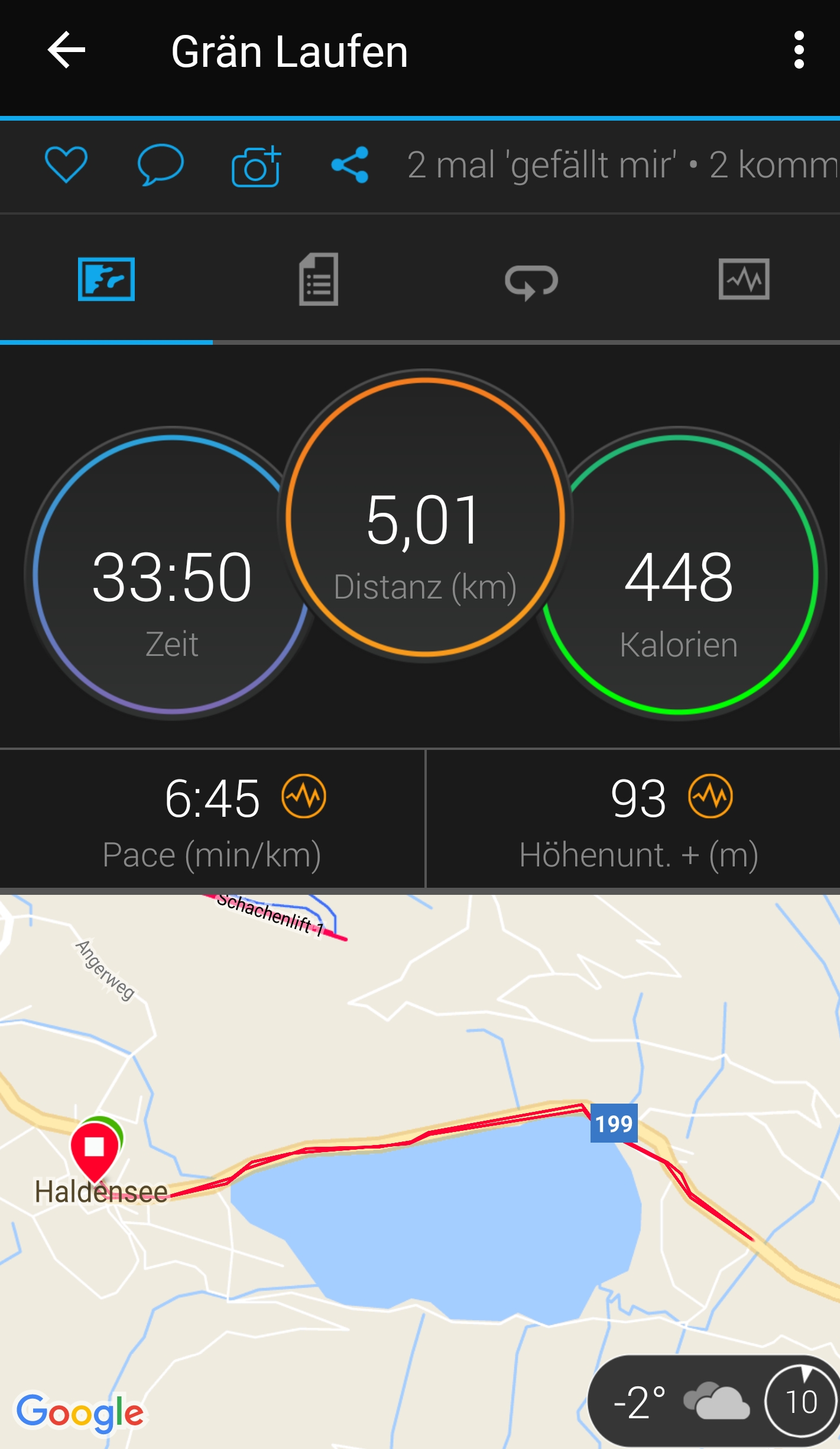View the likes and comments summary
840x1449 pixels.
pyautogui.click(x=621, y=164)
